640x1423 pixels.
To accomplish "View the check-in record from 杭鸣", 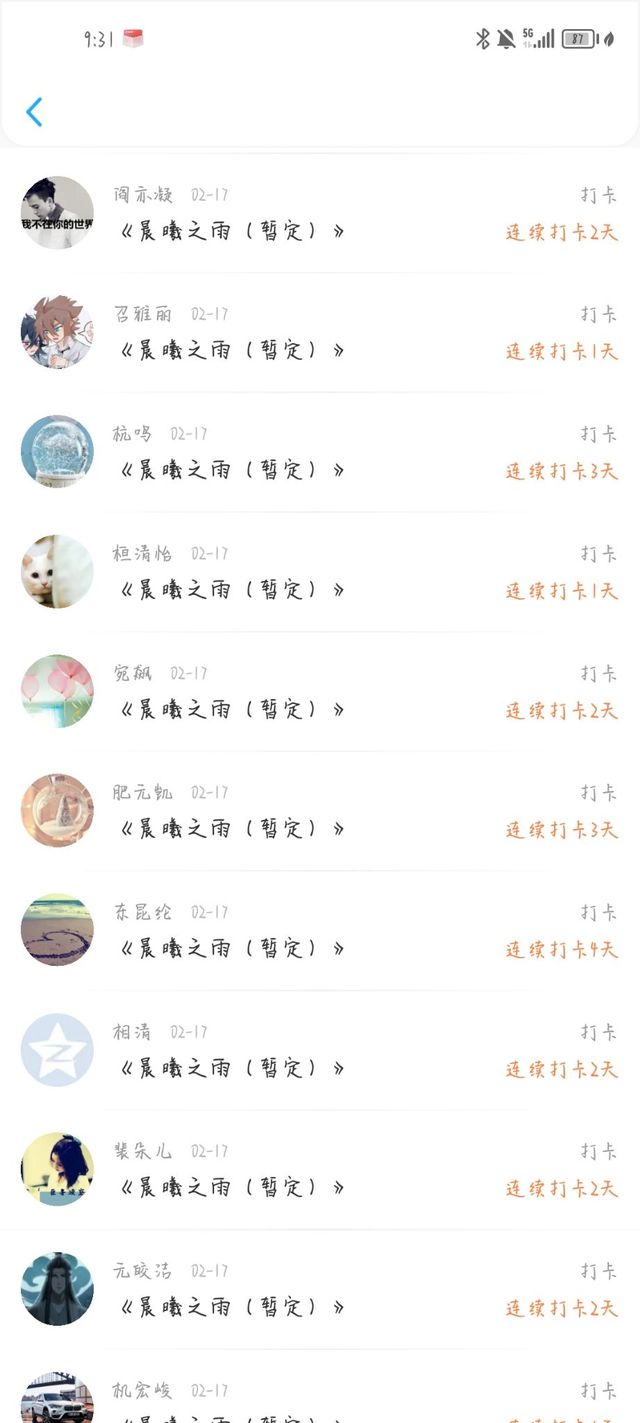I will [320, 452].
